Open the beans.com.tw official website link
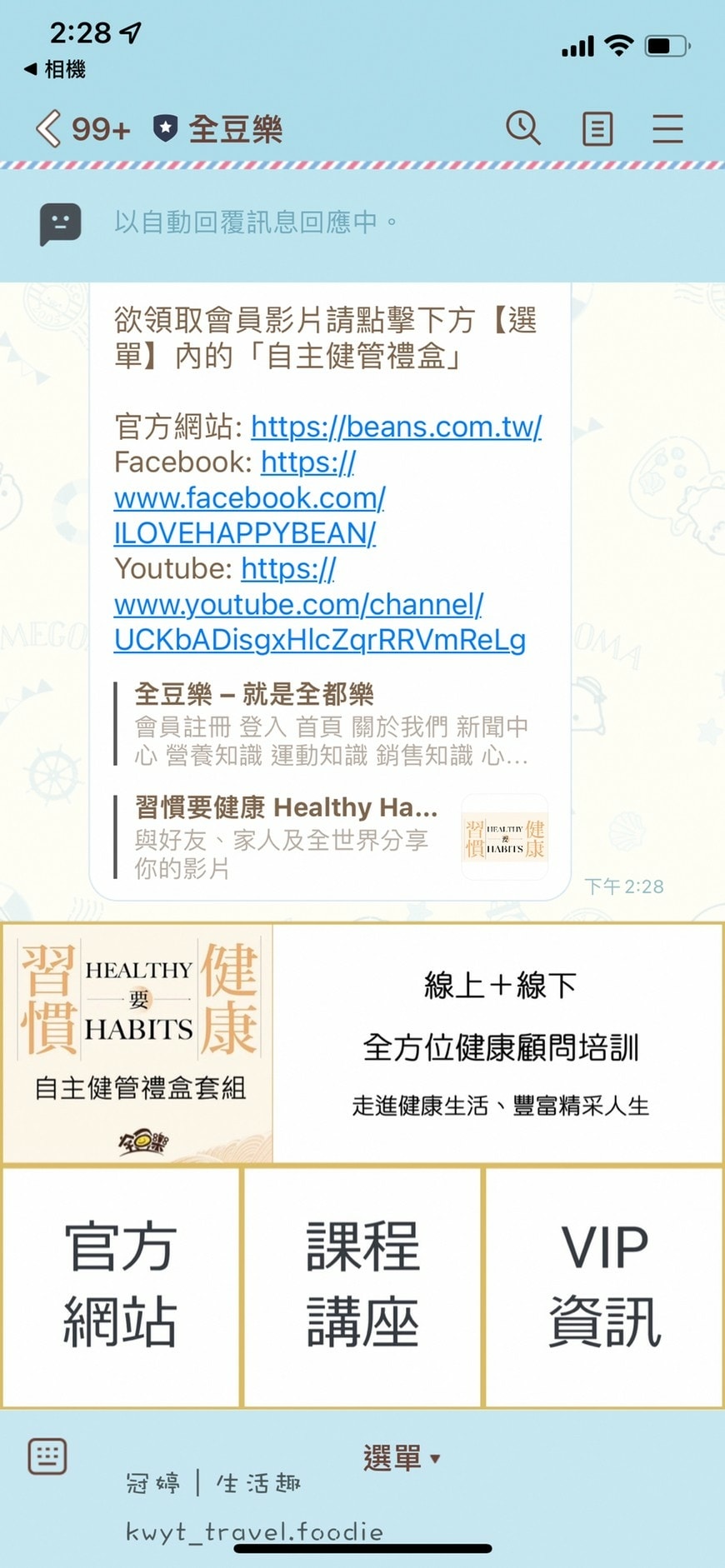Viewport: 725px width, 1568px height. tap(396, 427)
